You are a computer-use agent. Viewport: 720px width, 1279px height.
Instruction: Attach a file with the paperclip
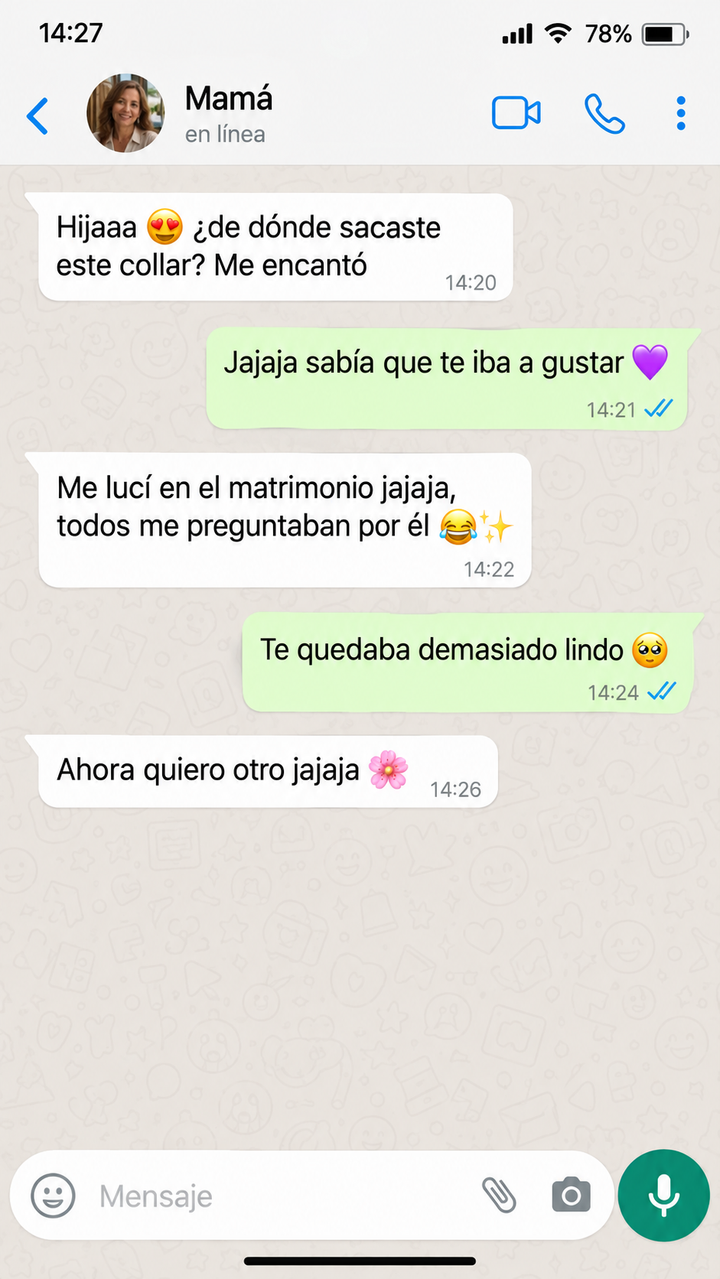pyautogui.click(x=498, y=1194)
